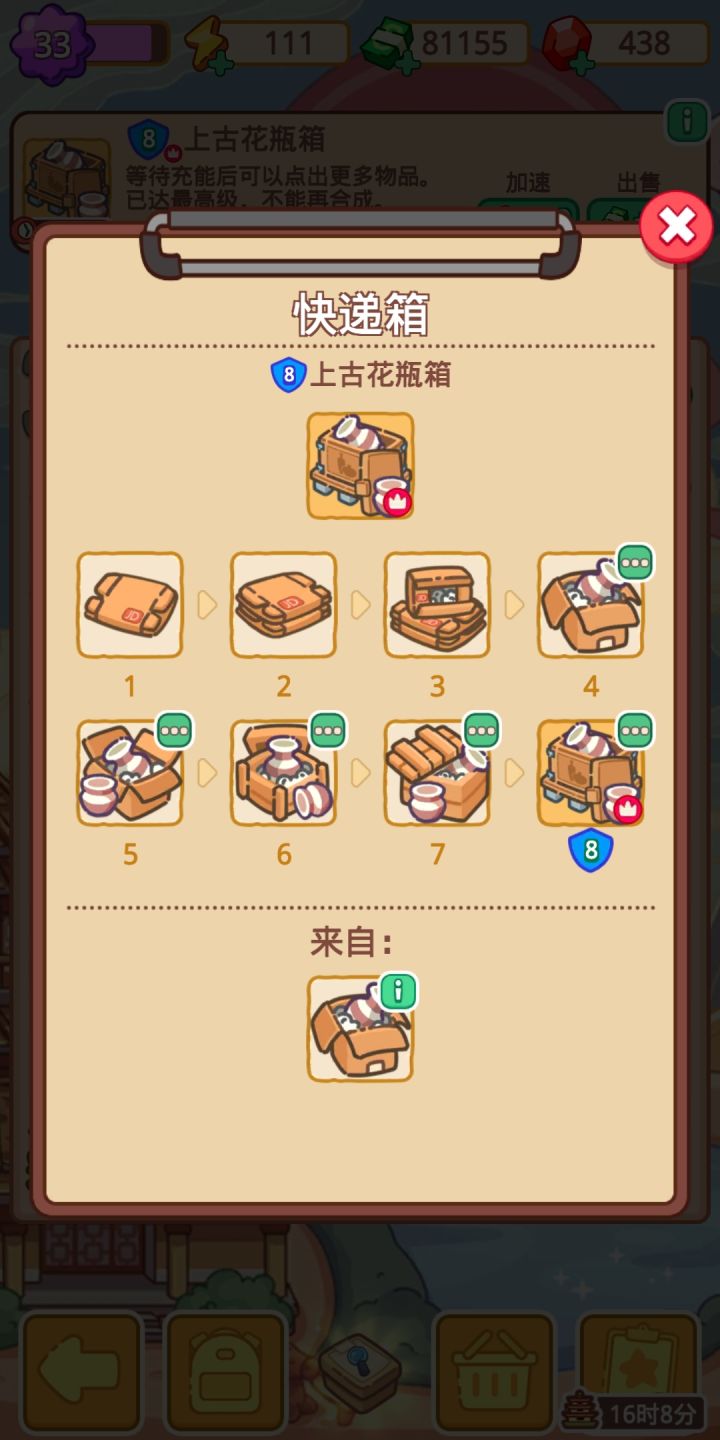Image resolution: width=720 pixels, height=1440 pixels.
Task: Open the backpack inventory
Action: click(225, 1370)
